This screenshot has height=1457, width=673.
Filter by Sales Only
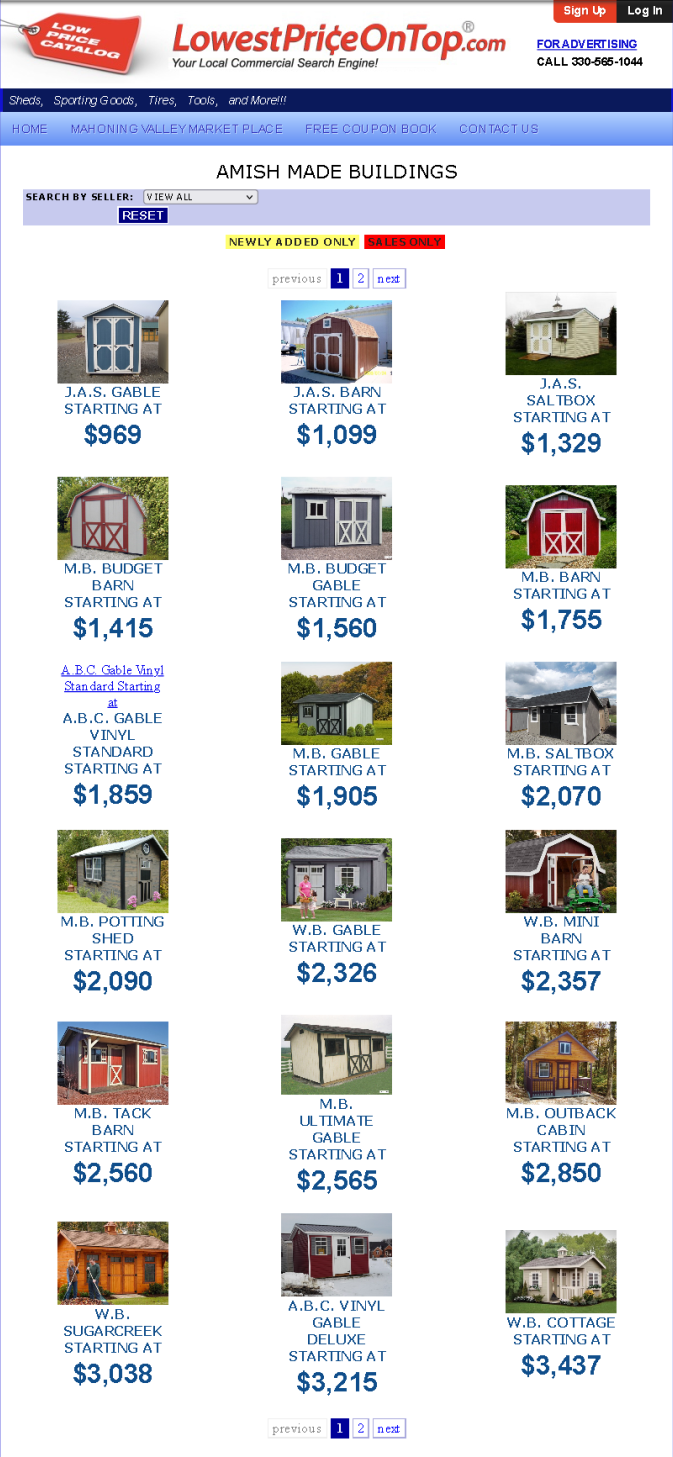[x=404, y=242]
